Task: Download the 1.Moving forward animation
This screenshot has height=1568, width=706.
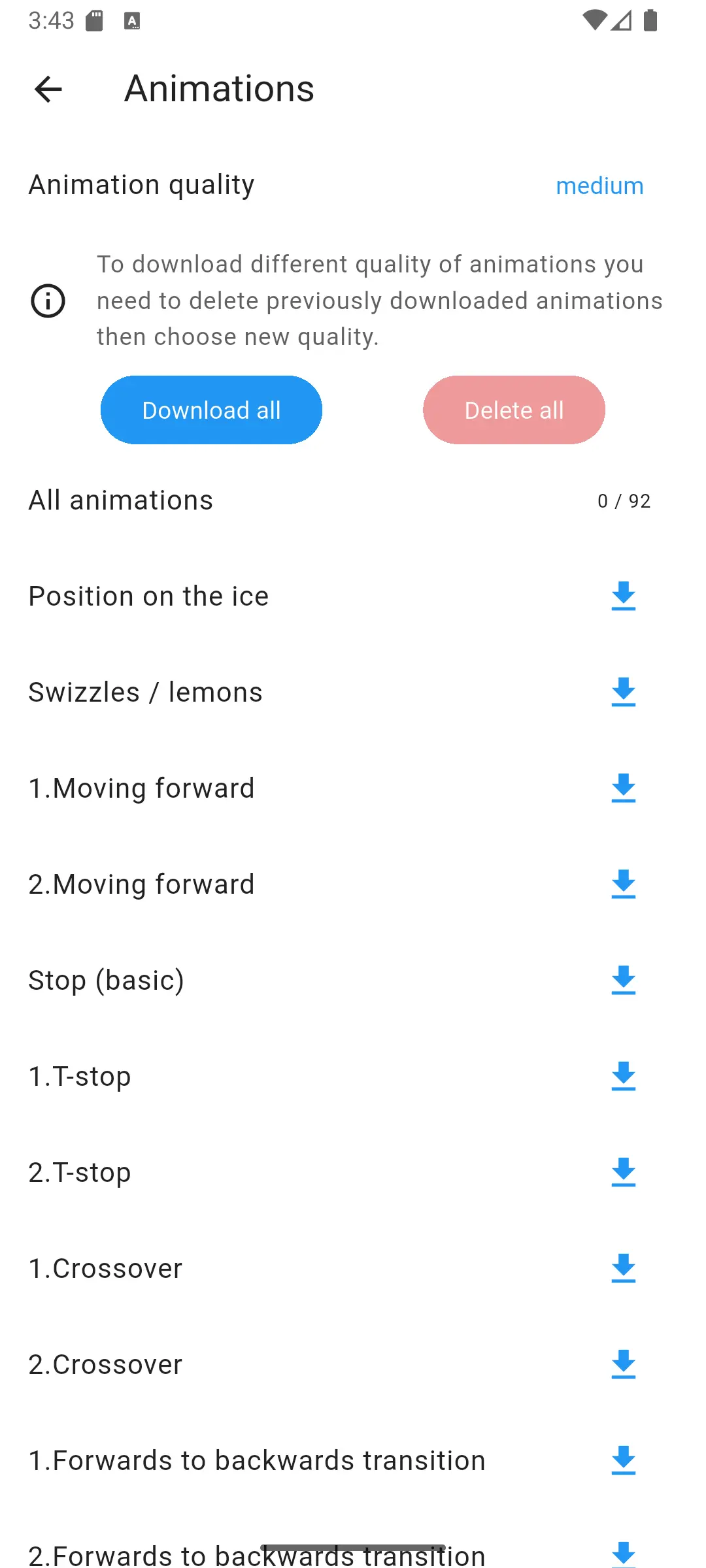Action: 623,788
